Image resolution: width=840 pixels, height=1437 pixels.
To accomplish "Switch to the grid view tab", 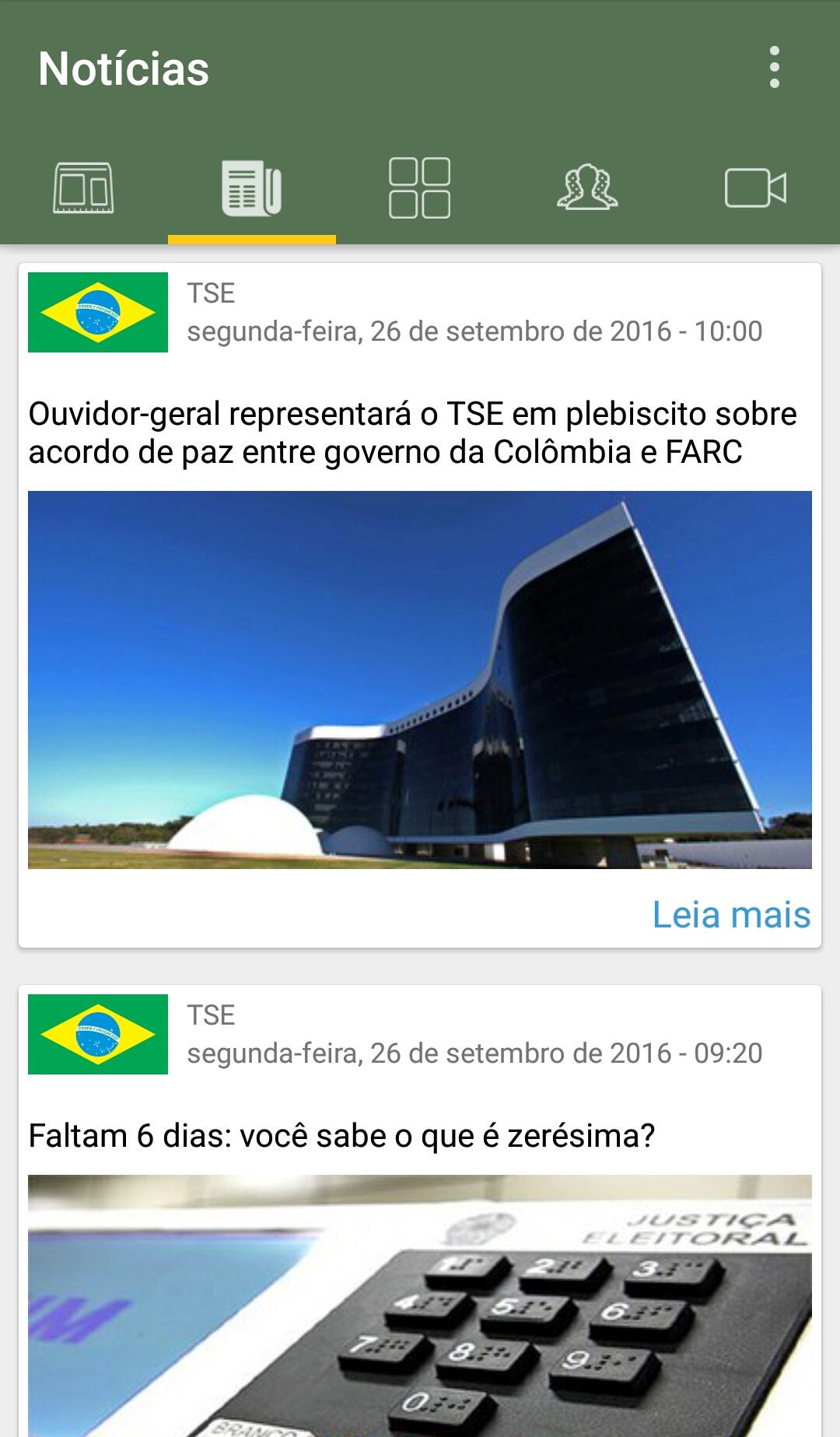I will [419, 188].
